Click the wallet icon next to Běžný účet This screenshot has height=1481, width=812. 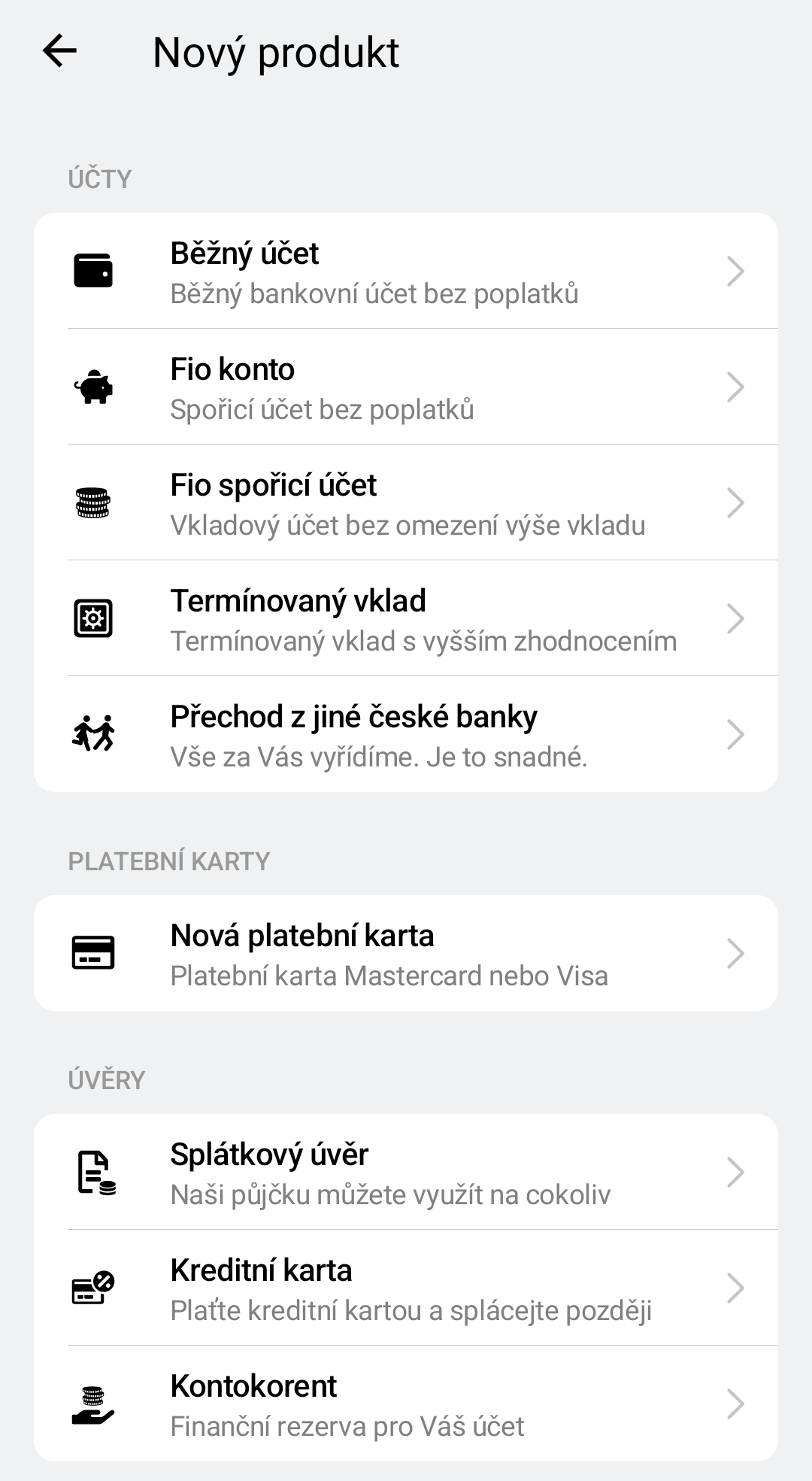(x=93, y=272)
